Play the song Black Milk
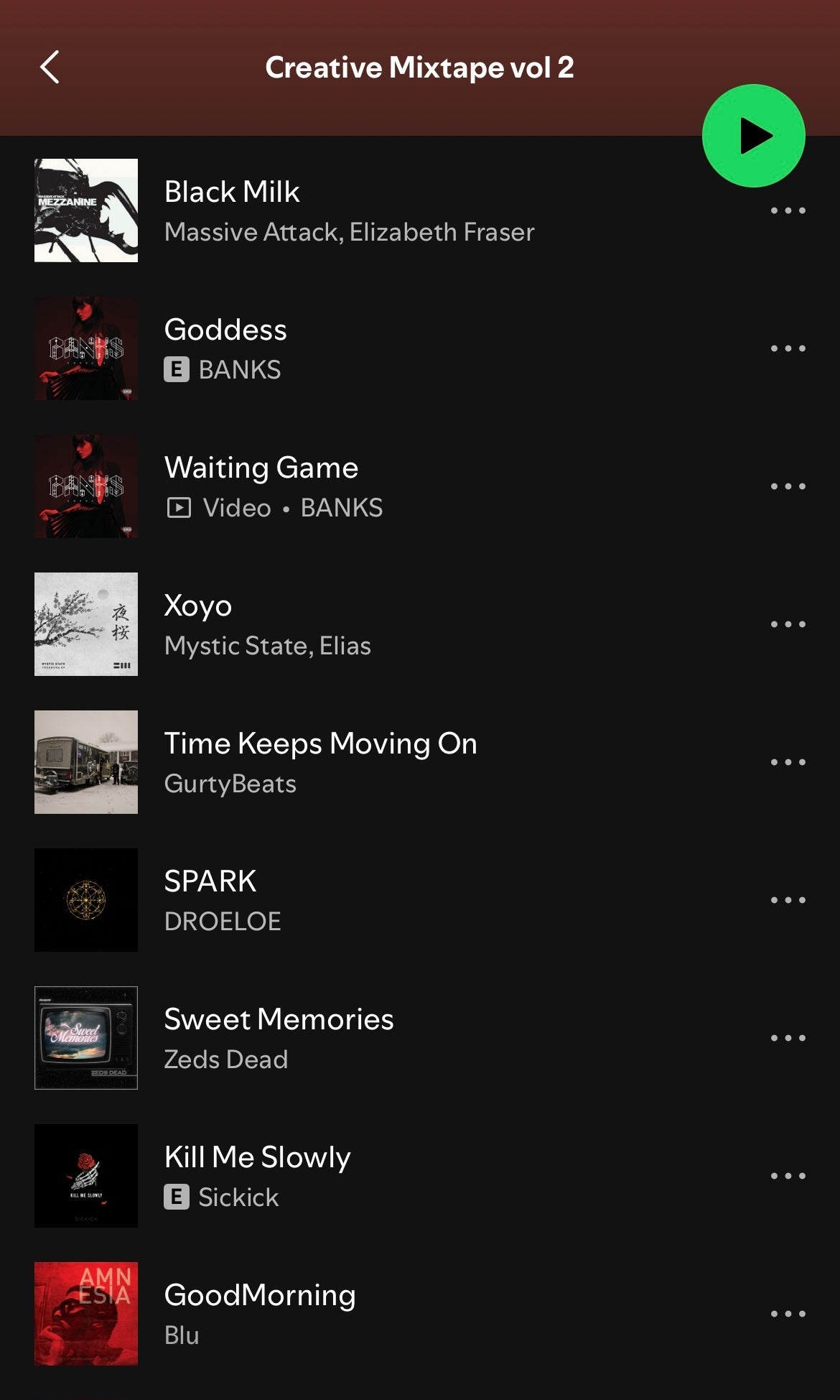This screenshot has width=840, height=1400. tap(232, 193)
